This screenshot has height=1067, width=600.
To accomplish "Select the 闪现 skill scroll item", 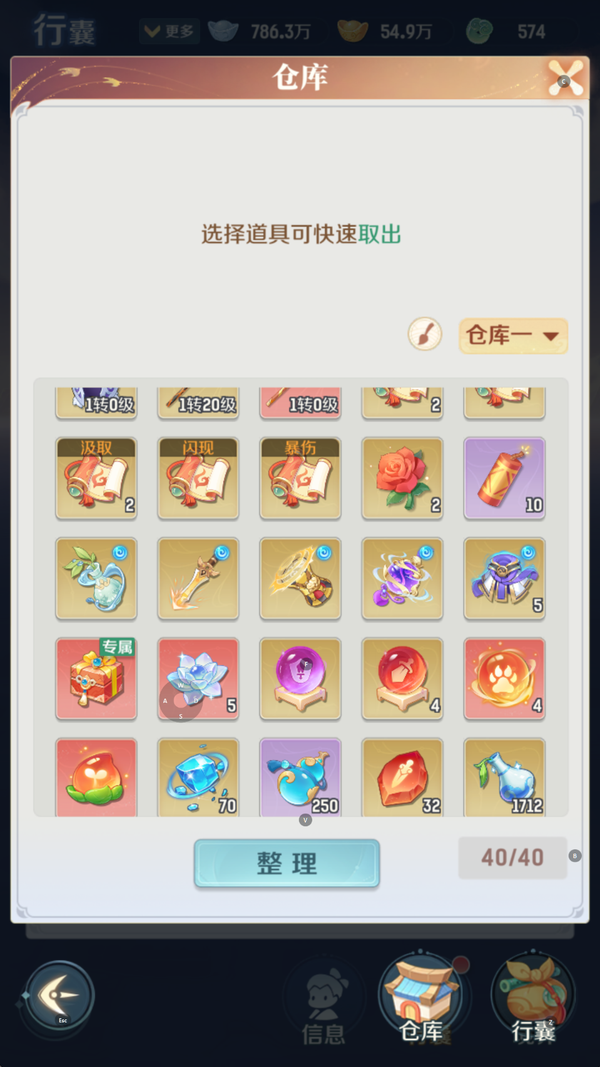I will pyautogui.click(x=198, y=477).
